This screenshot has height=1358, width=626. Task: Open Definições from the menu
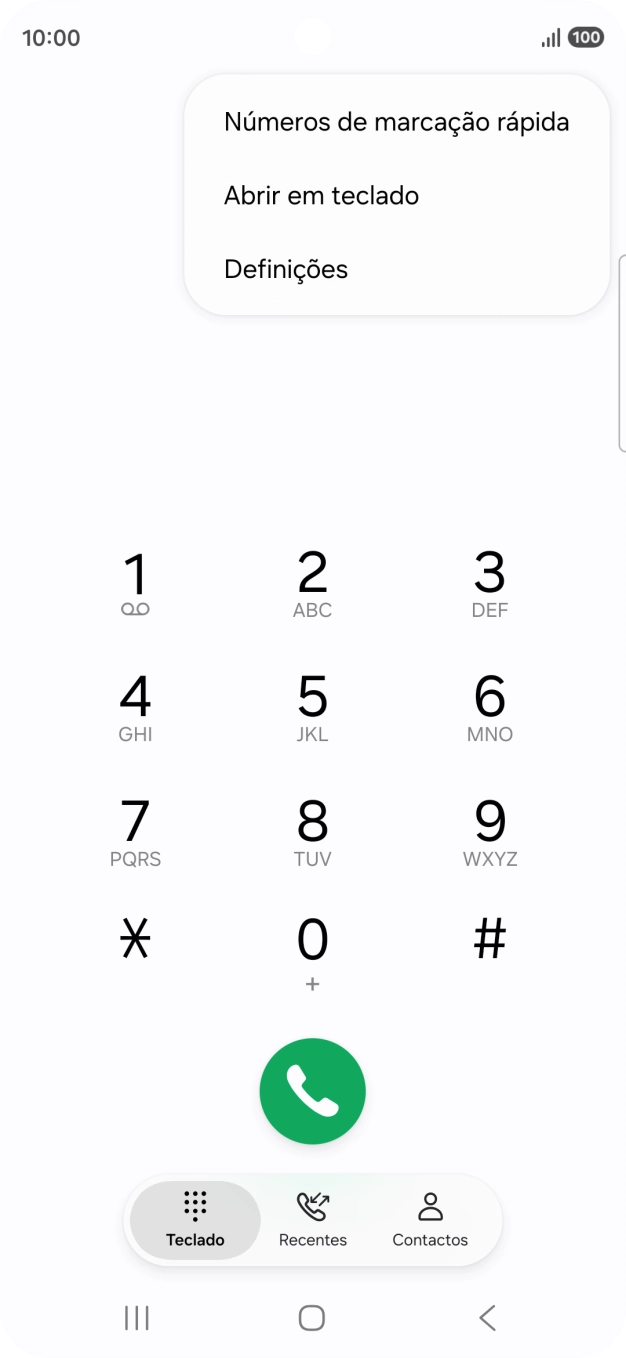pos(286,269)
